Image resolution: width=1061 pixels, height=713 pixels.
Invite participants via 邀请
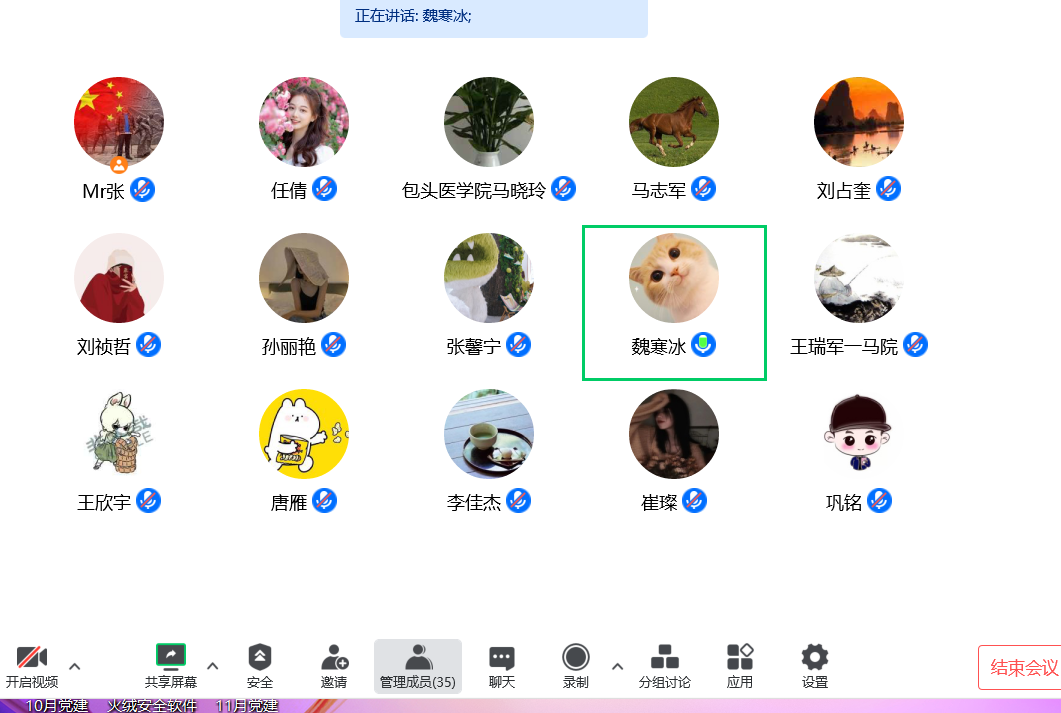point(334,666)
